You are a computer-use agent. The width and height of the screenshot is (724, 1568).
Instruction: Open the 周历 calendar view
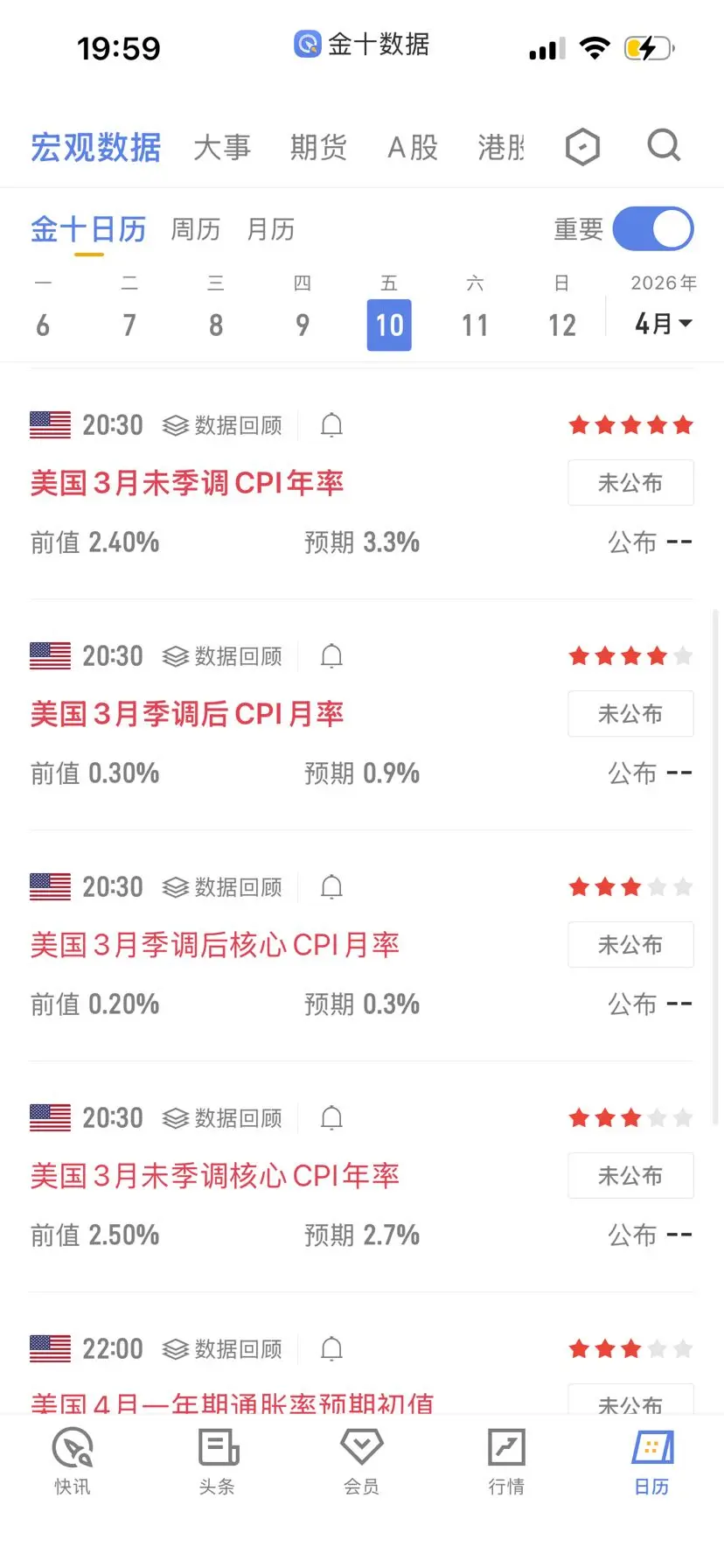tap(195, 229)
